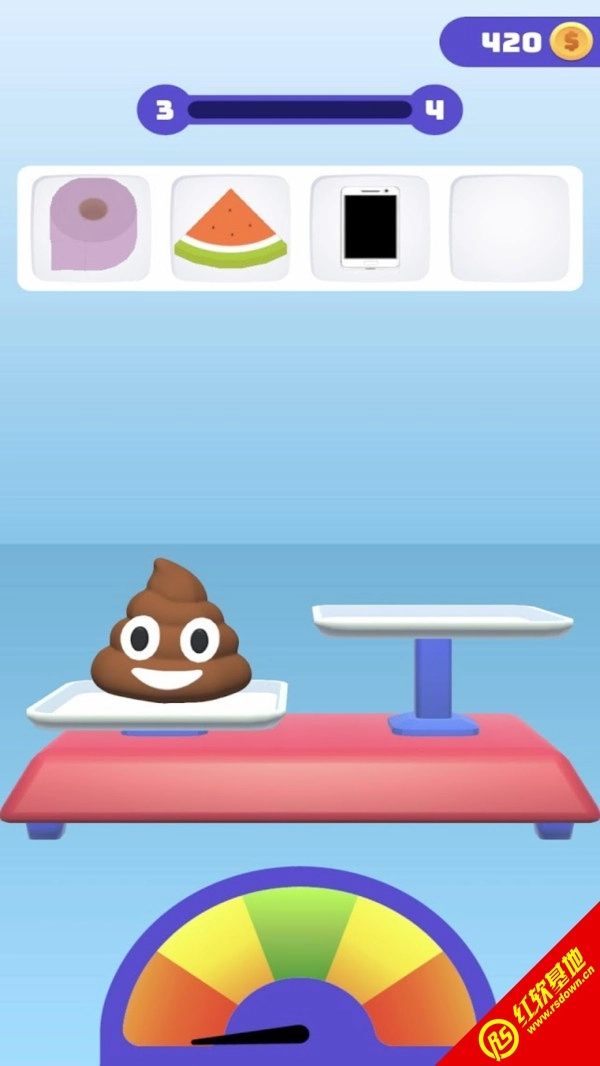The image size is (600, 1066).
Task: Select the toilet paper roll item
Action: (x=91, y=228)
